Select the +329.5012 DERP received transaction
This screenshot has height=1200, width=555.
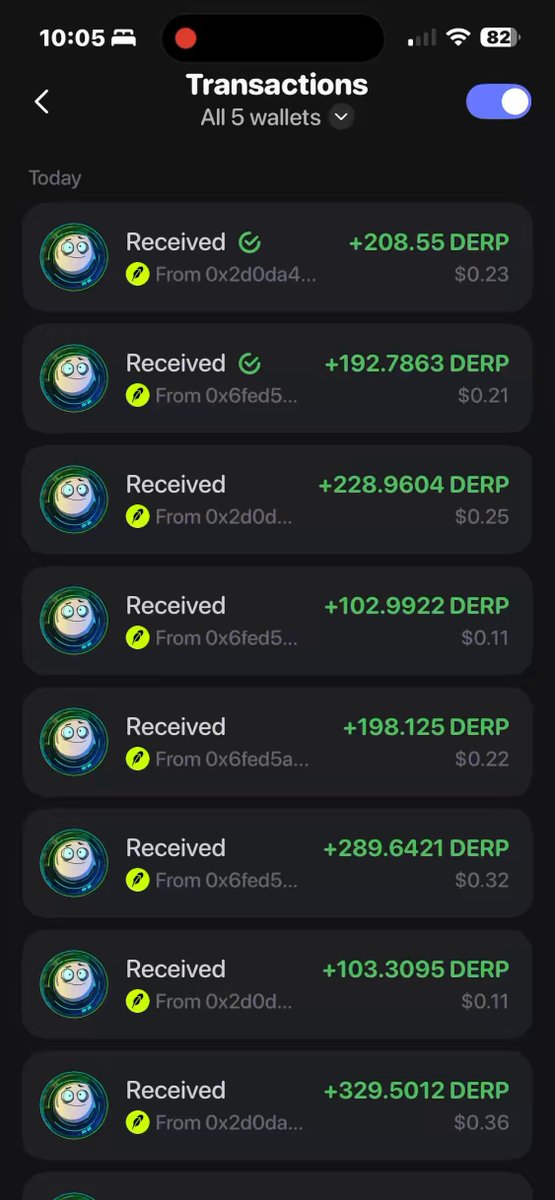pyautogui.click(x=277, y=1105)
